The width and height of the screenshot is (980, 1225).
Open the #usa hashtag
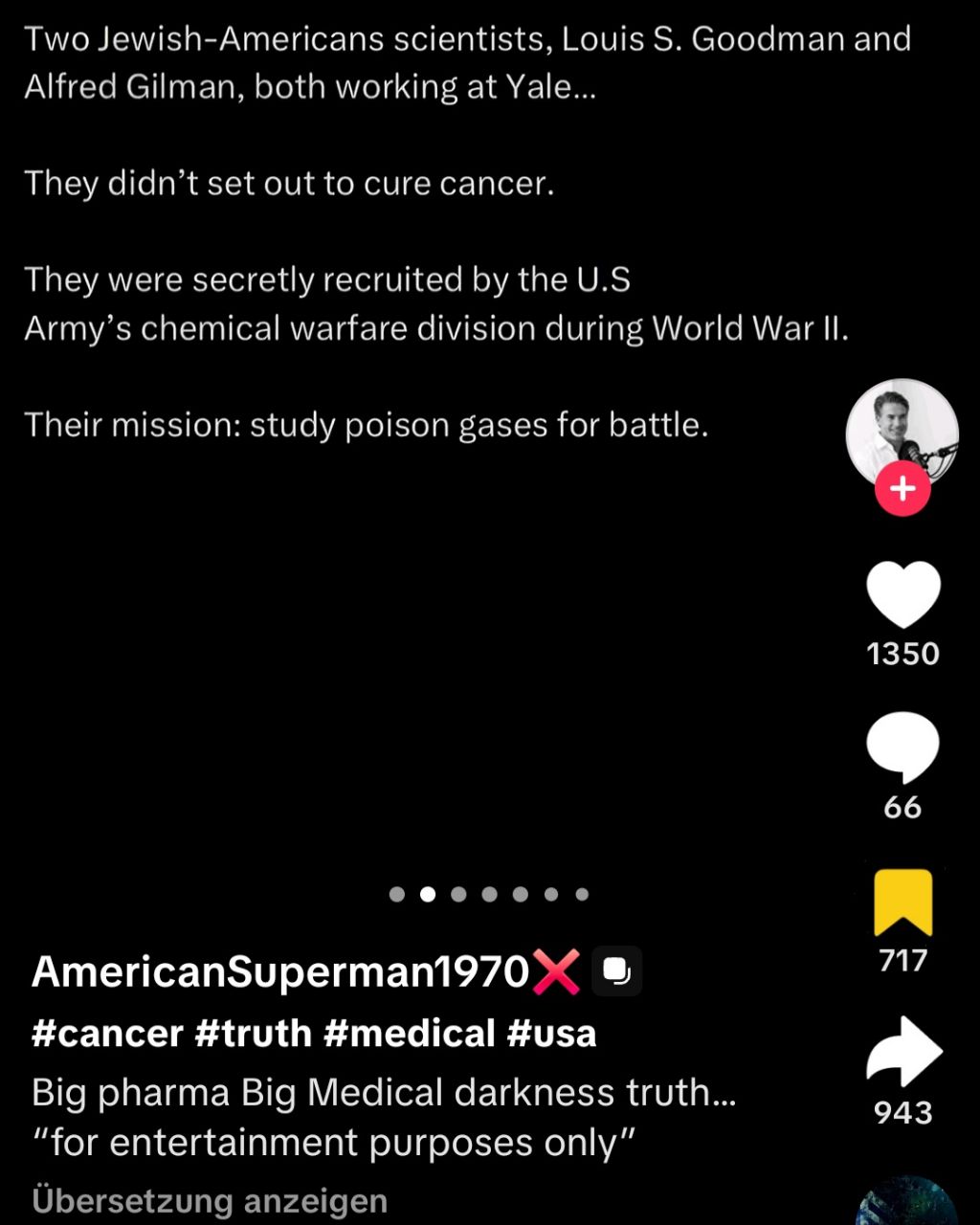551,1034
